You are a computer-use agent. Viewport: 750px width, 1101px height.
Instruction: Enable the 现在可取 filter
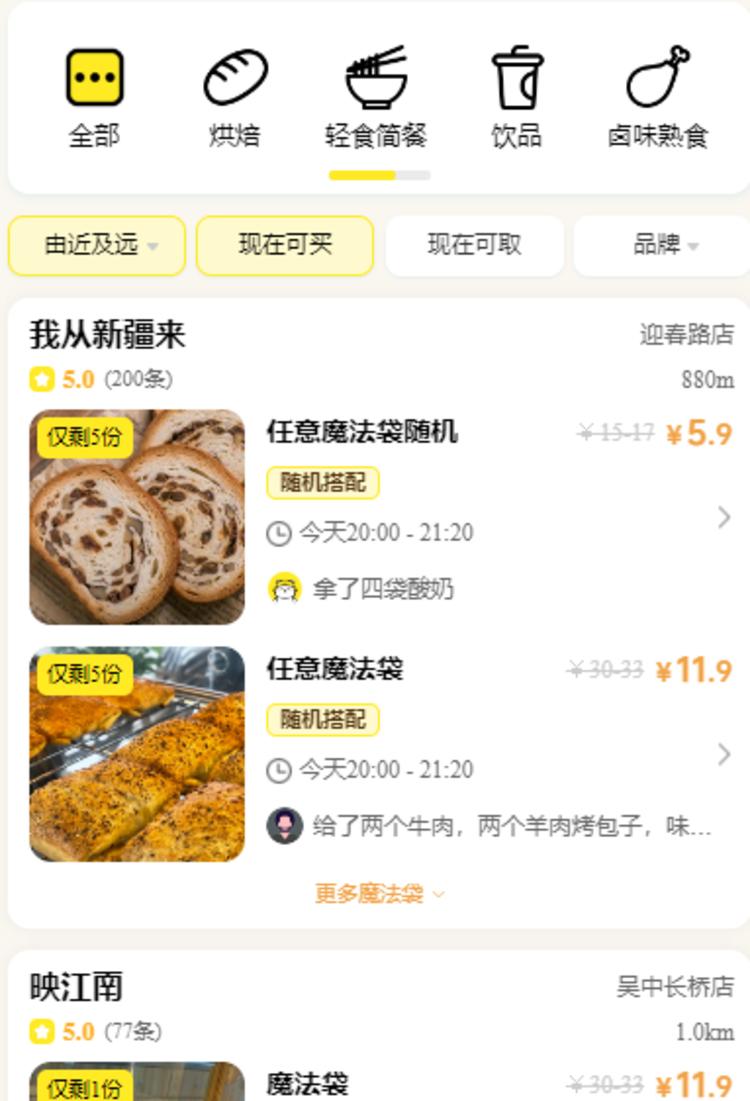pyautogui.click(x=475, y=245)
